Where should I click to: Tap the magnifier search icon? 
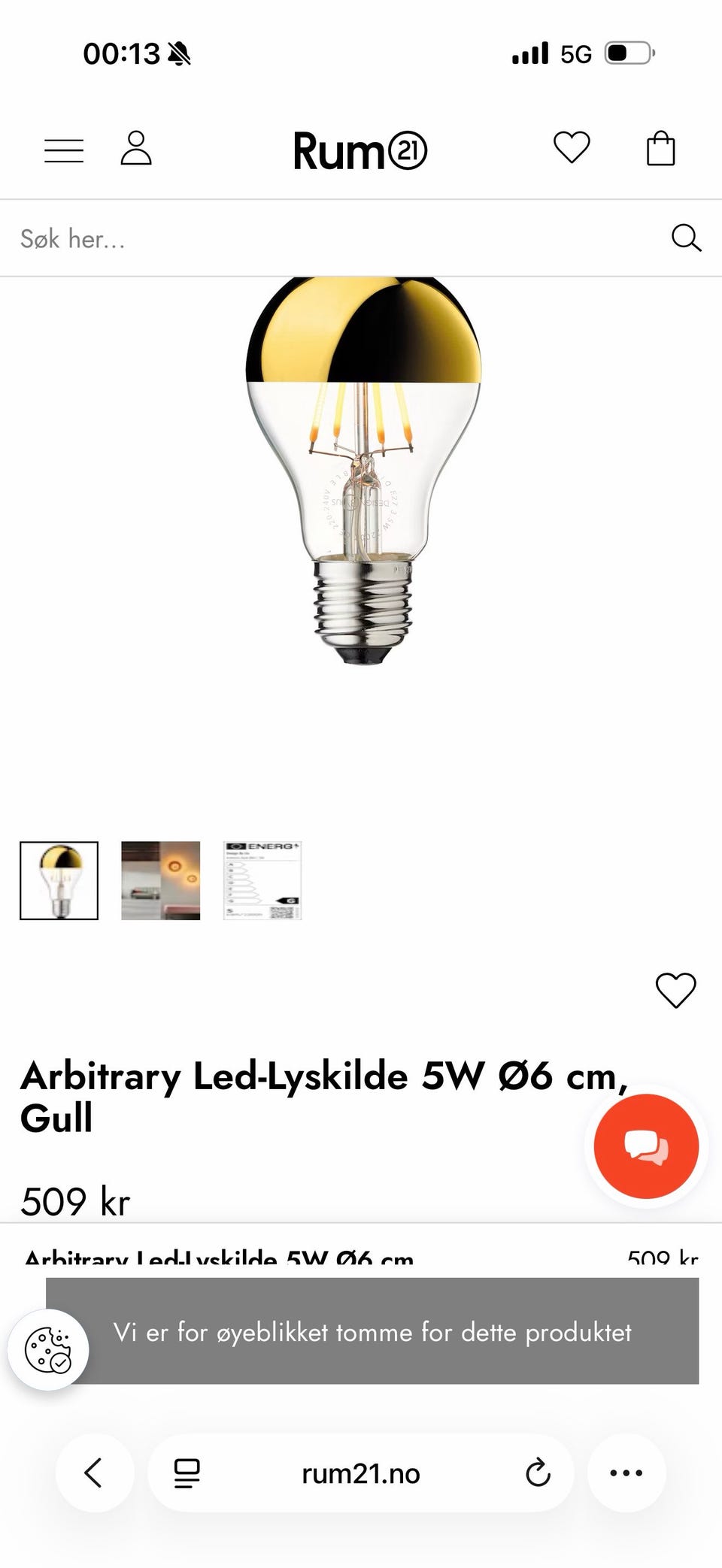click(x=686, y=238)
